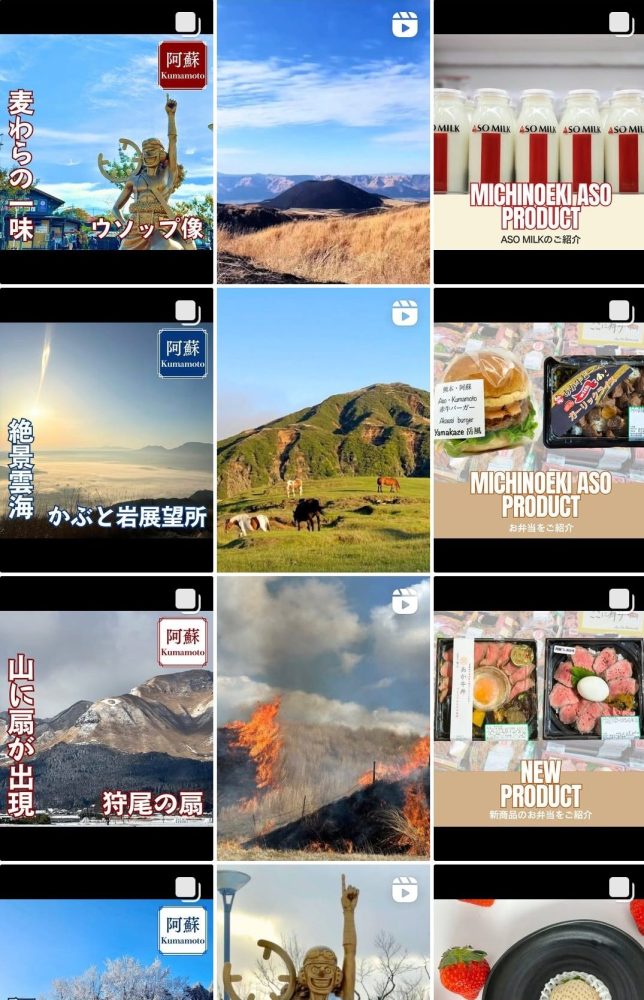Open the NEW PRODUCT bento post

tap(539, 718)
